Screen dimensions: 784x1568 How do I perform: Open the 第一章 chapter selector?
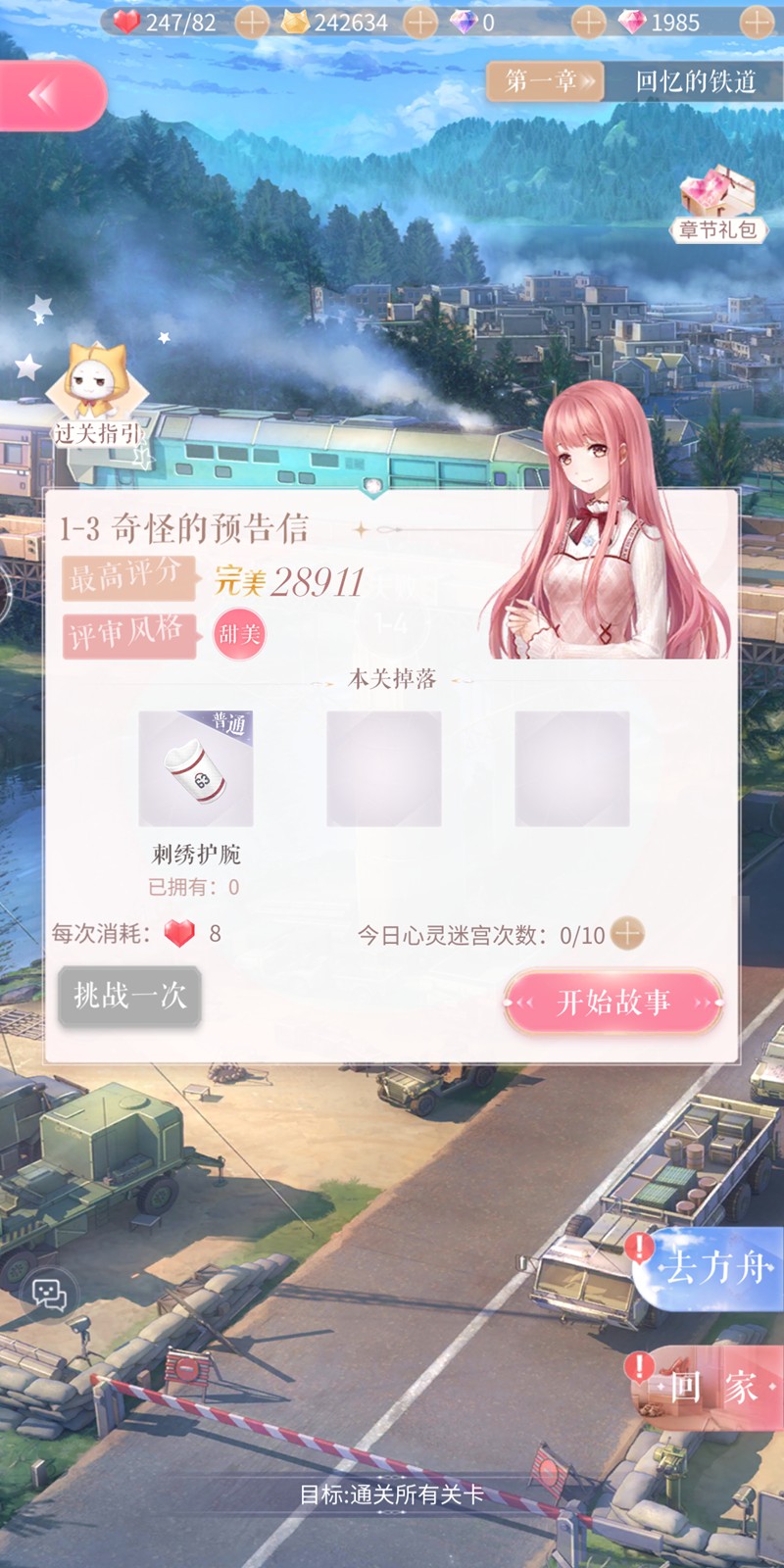pyautogui.click(x=547, y=81)
